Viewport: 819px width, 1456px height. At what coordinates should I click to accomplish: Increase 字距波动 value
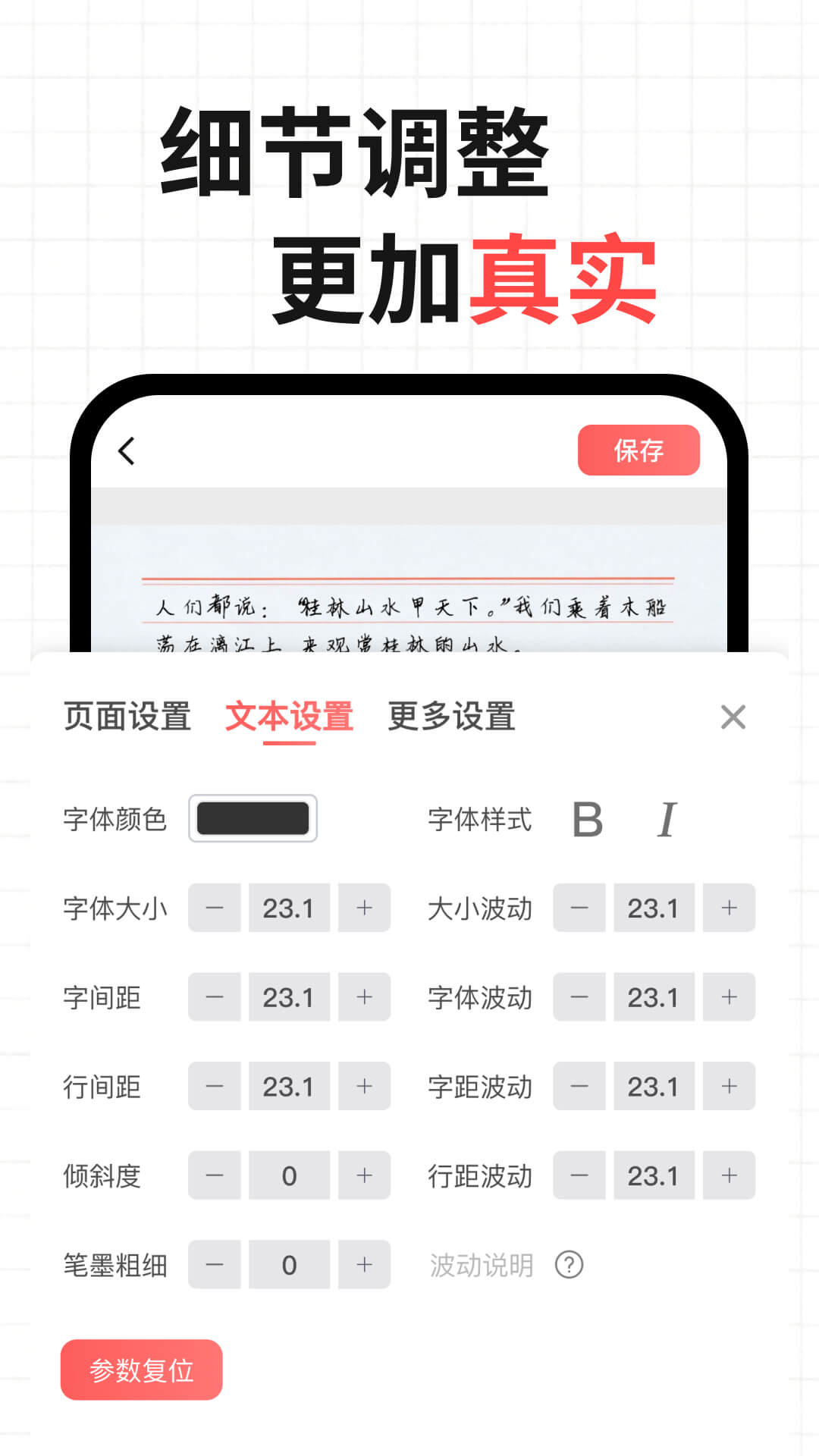point(730,1087)
